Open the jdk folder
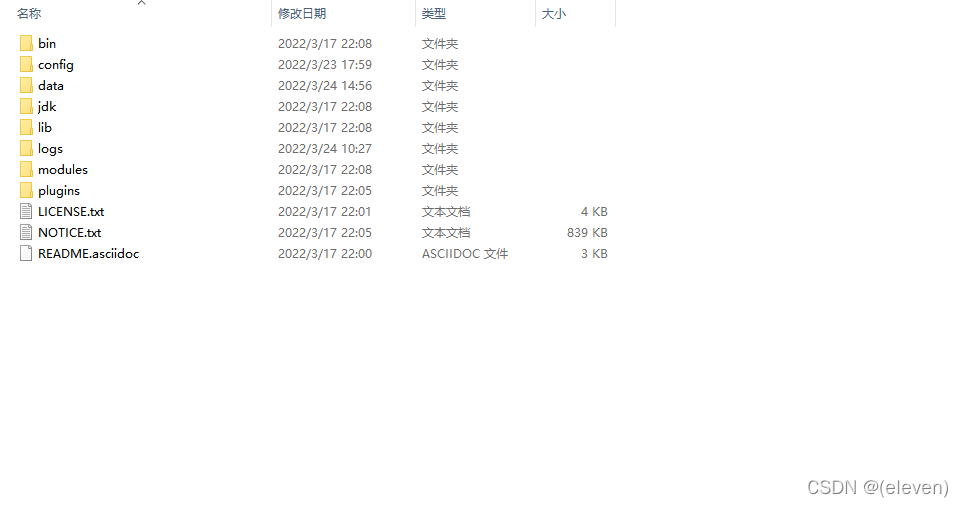Screen dimensions: 963x507 47,106
